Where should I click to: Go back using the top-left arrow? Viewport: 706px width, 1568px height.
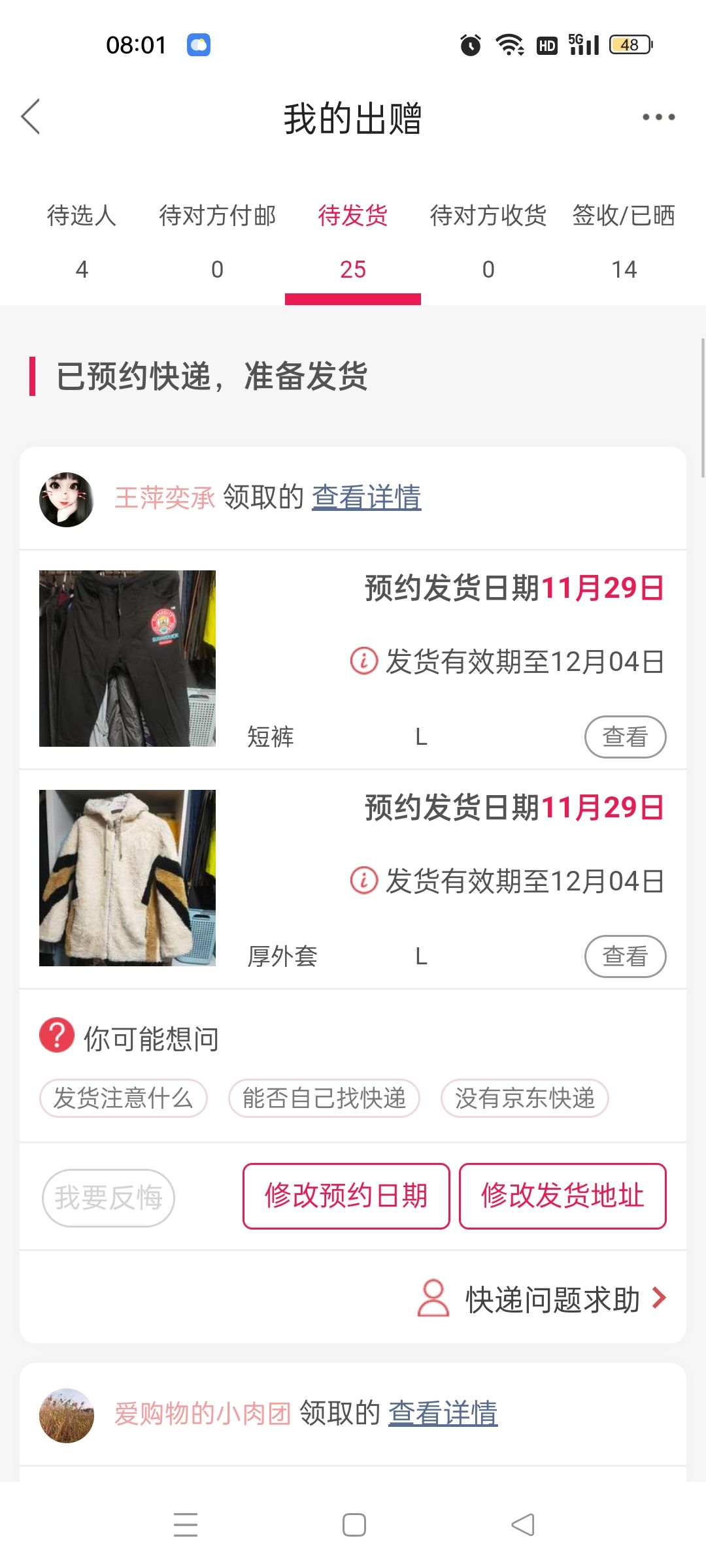tap(31, 117)
